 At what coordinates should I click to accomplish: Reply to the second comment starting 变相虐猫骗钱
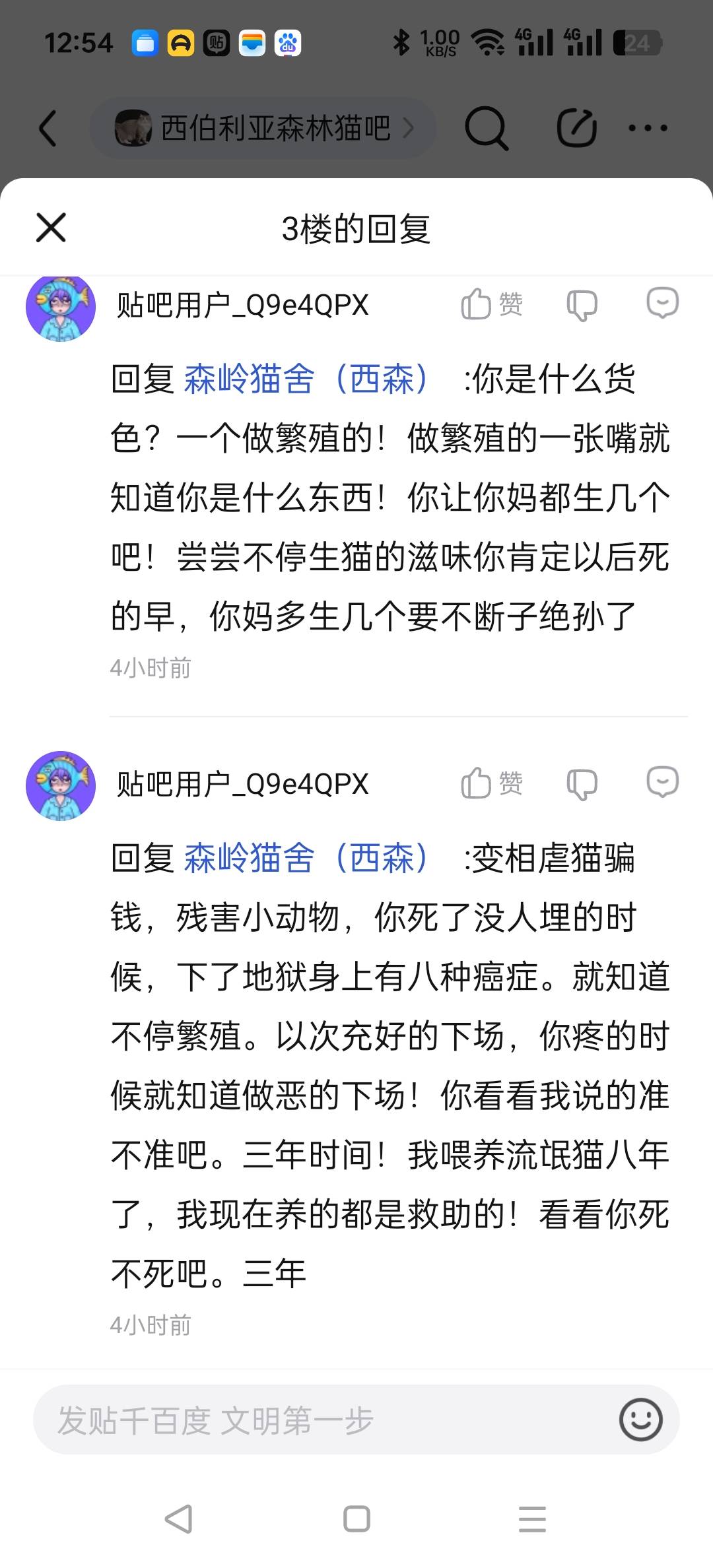tap(662, 783)
